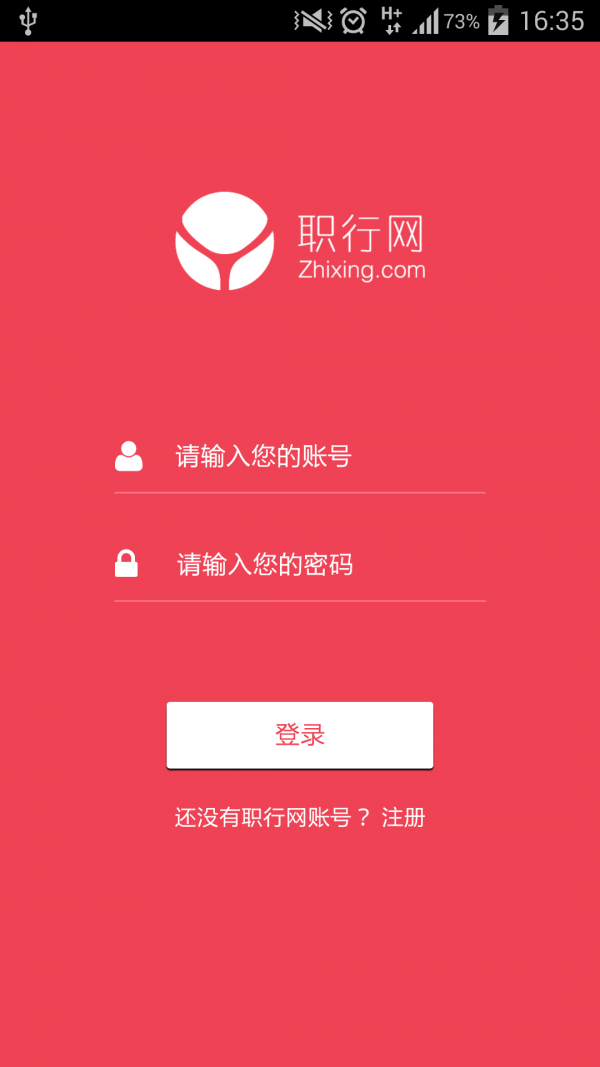Open the 注册 registration link
Image resolution: width=600 pixels, height=1067 pixels.
[x=404, y=818]
